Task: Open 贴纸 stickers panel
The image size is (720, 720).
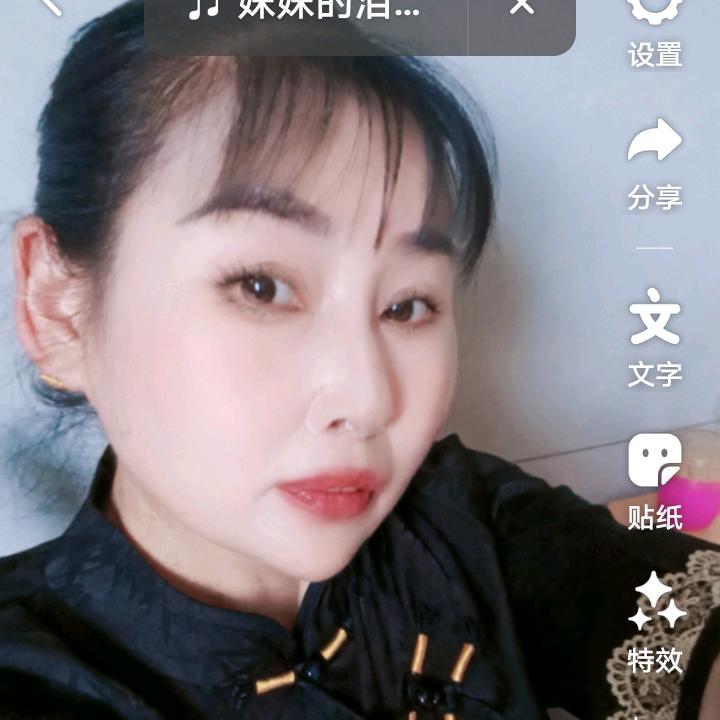Action: point(655,482)
